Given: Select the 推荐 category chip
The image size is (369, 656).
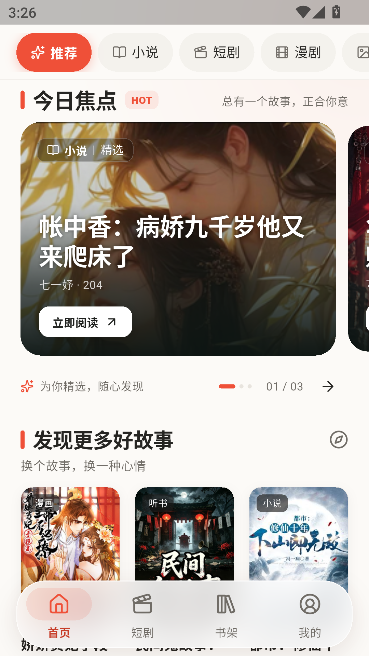Looking at the screenshot, I should coord(54,52).
